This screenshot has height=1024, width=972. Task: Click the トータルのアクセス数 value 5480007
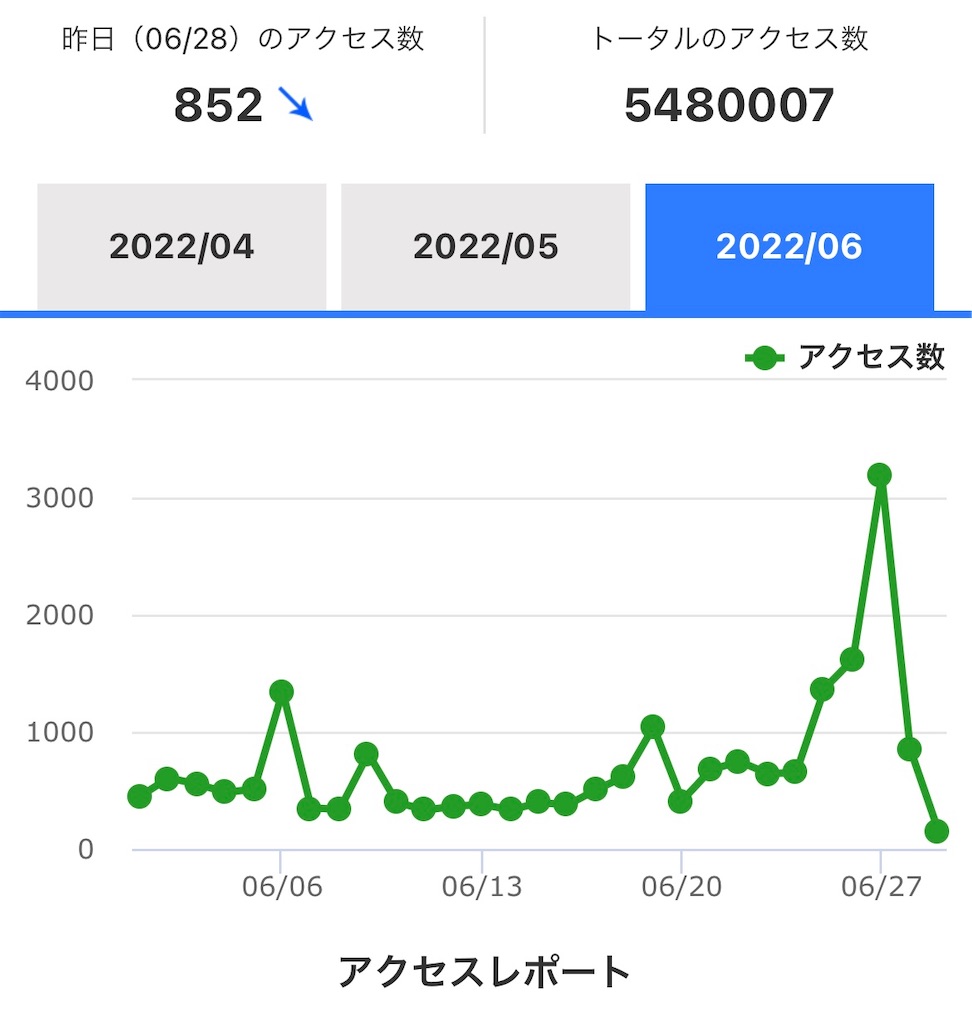pos(729,103)
